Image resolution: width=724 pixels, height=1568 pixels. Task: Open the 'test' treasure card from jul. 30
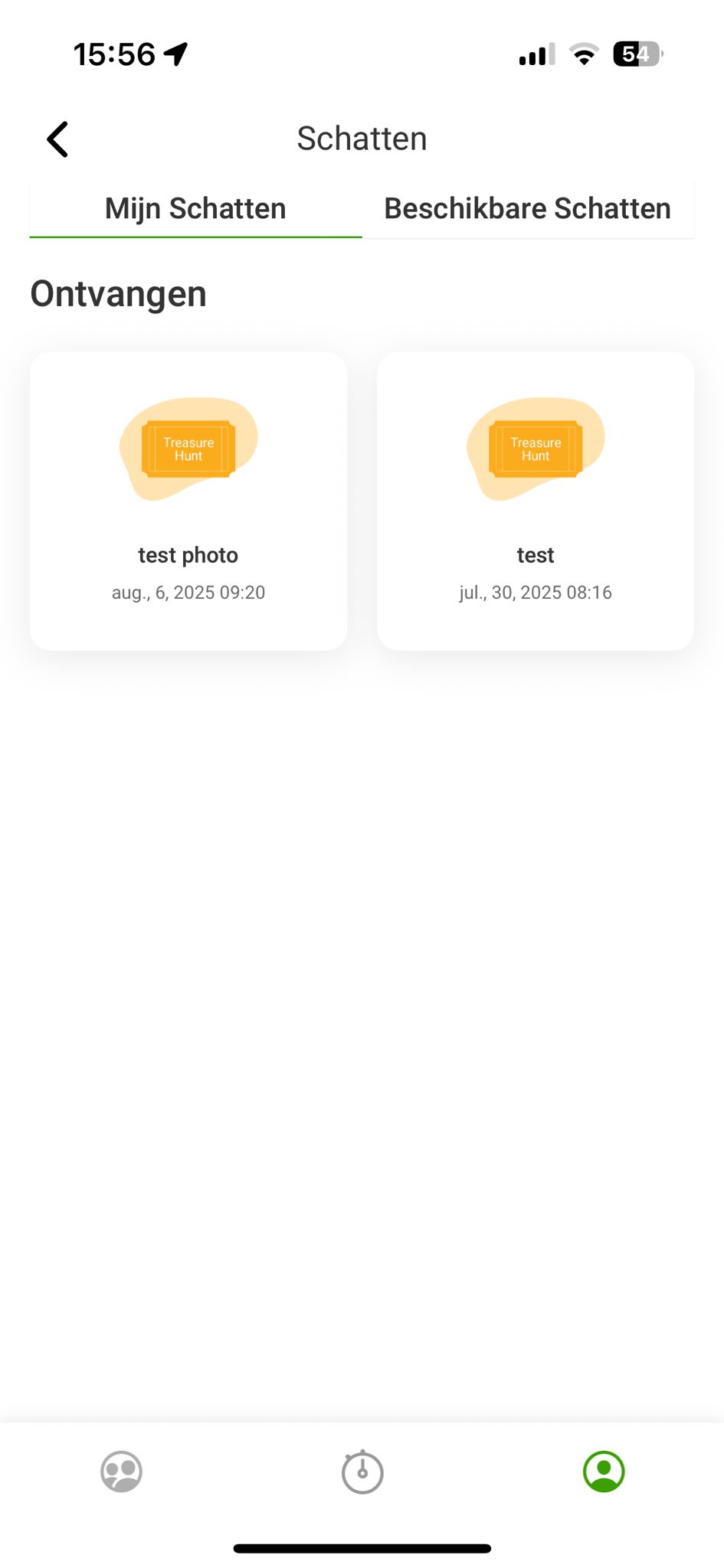tap(536, 501)
